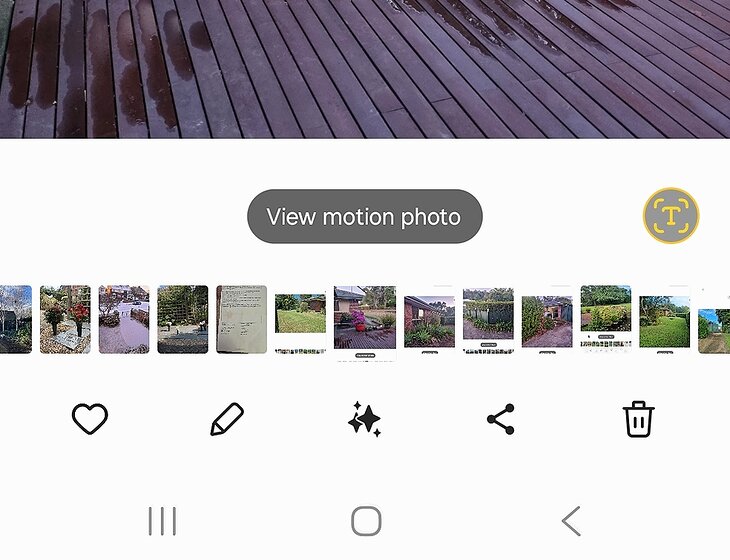
Task: Go back using system back button
Action: tap(570, 521)
